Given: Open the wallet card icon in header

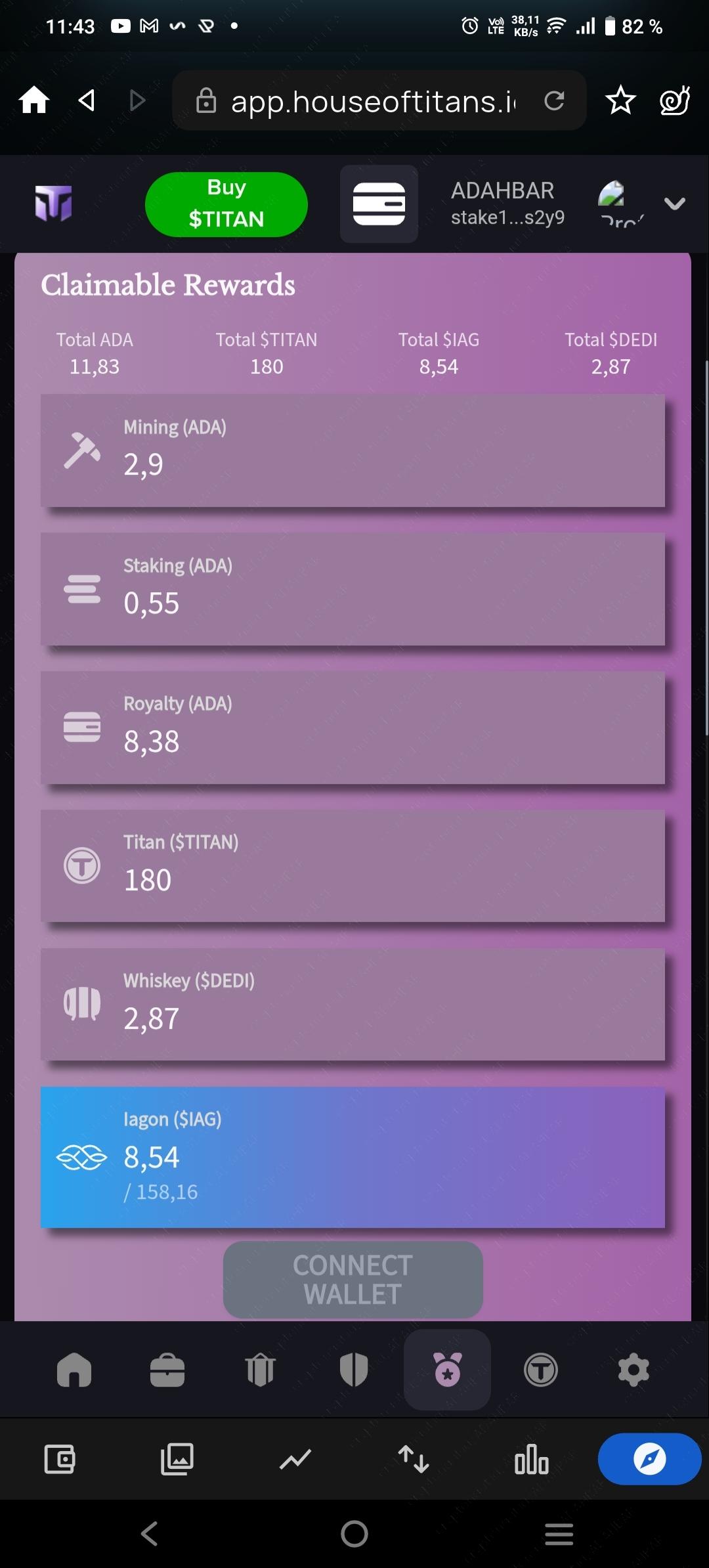Looking at the screenshot, I should [x=379, y=204].
